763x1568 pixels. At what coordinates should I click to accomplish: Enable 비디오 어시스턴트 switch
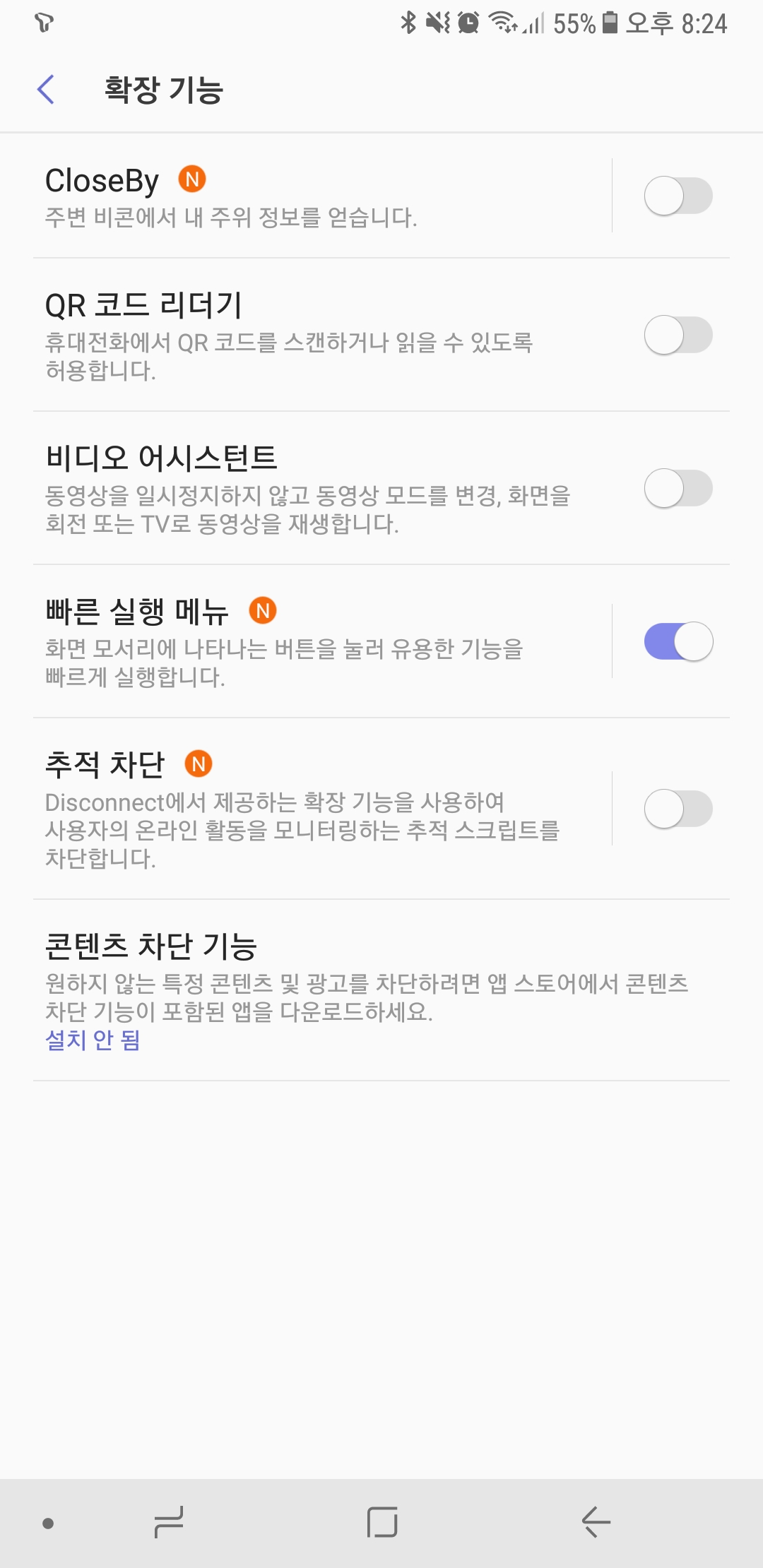pos(678,488)
